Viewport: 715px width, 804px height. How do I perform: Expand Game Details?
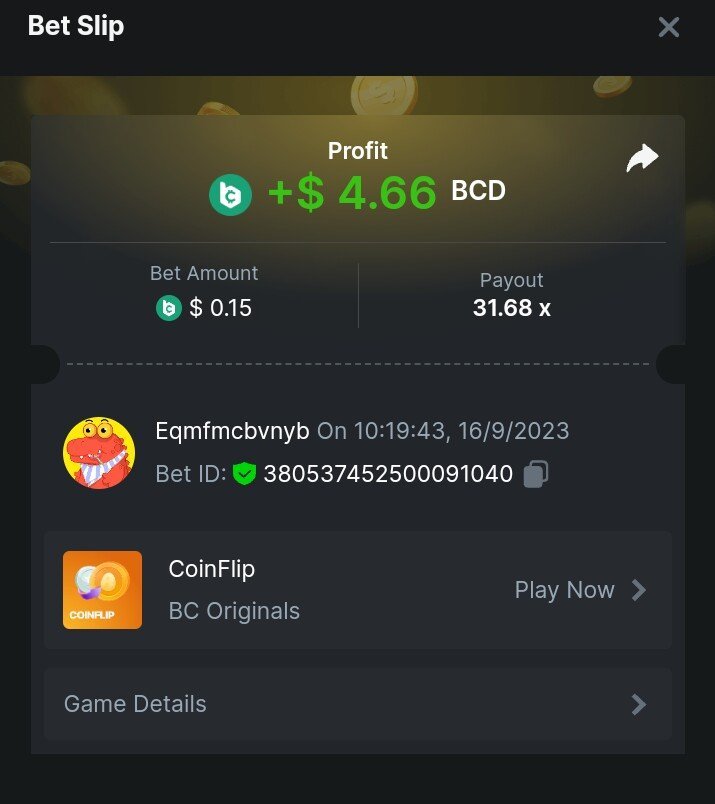coord(357,704)
